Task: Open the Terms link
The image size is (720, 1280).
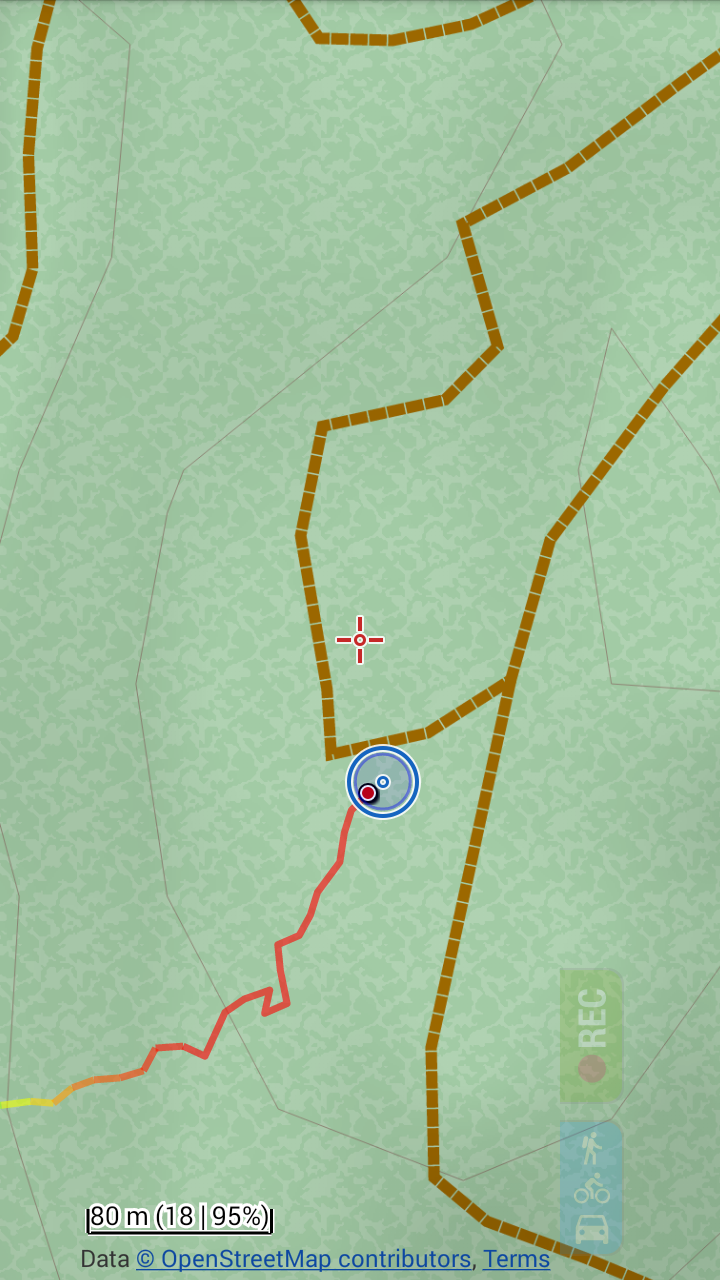Action: (516, 1259)
